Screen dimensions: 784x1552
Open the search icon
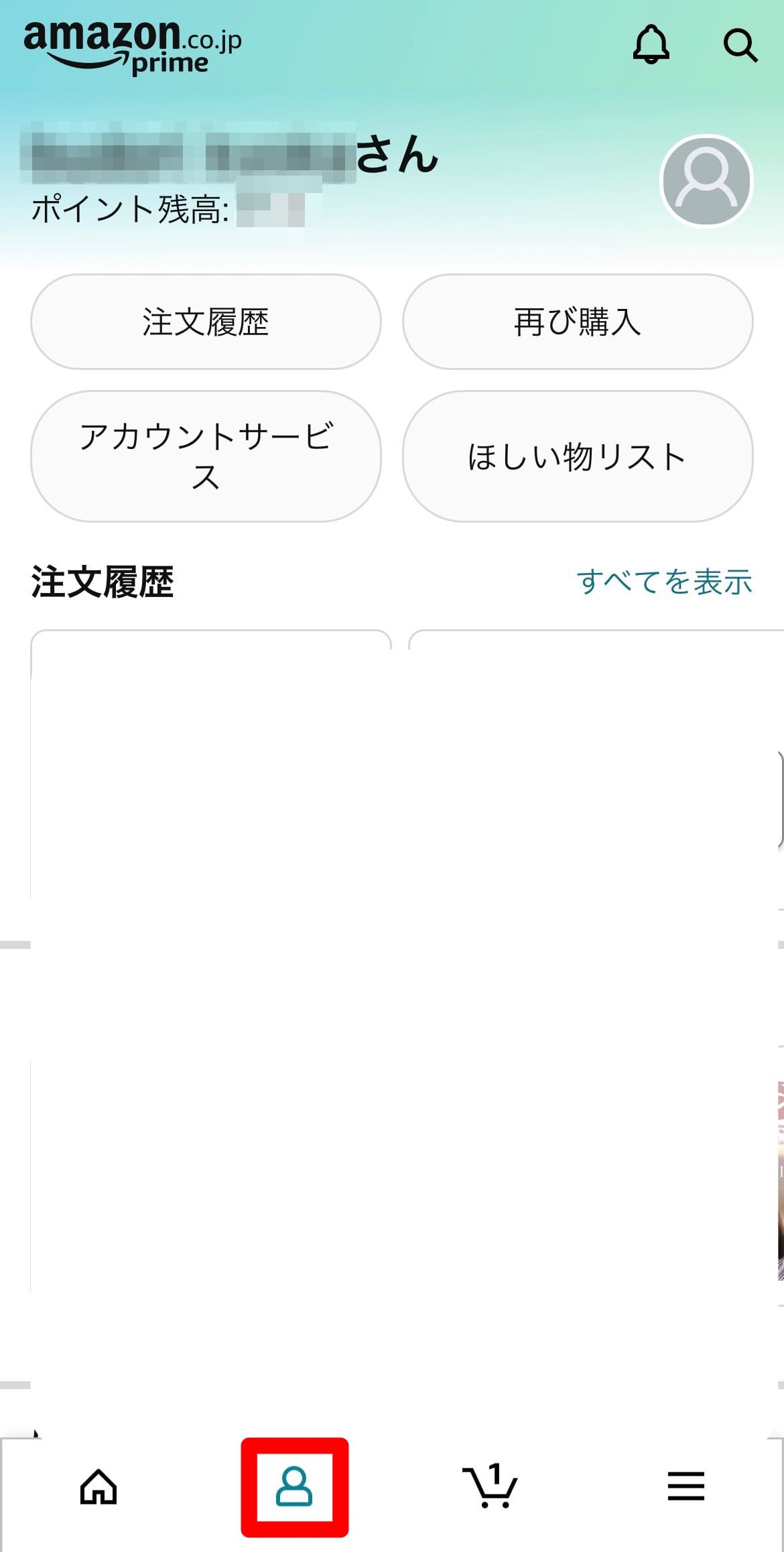pyautogui.click(x=740, y=46)
